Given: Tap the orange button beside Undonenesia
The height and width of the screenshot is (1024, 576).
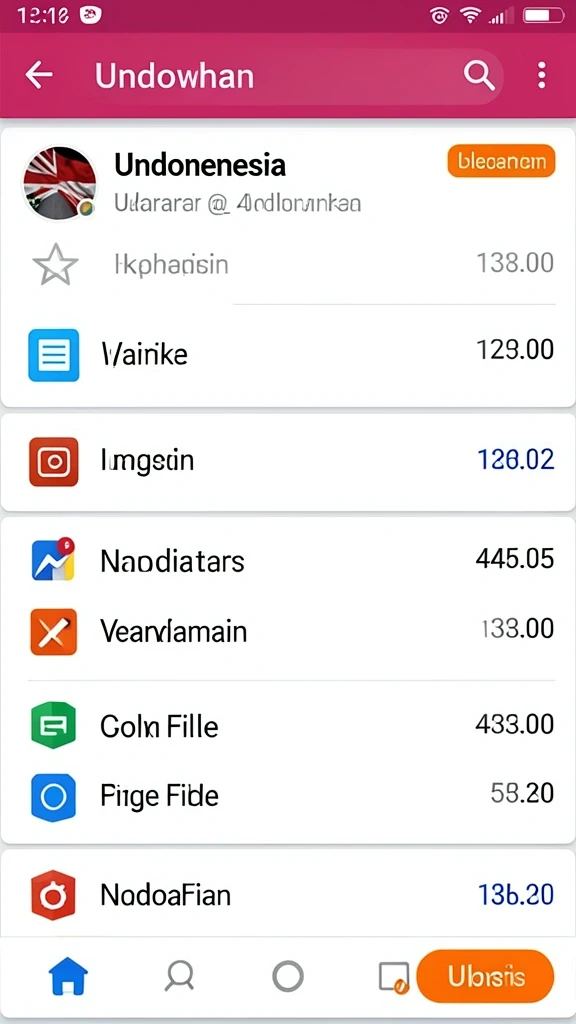Looking at the screenshot, I should (501, 161).
